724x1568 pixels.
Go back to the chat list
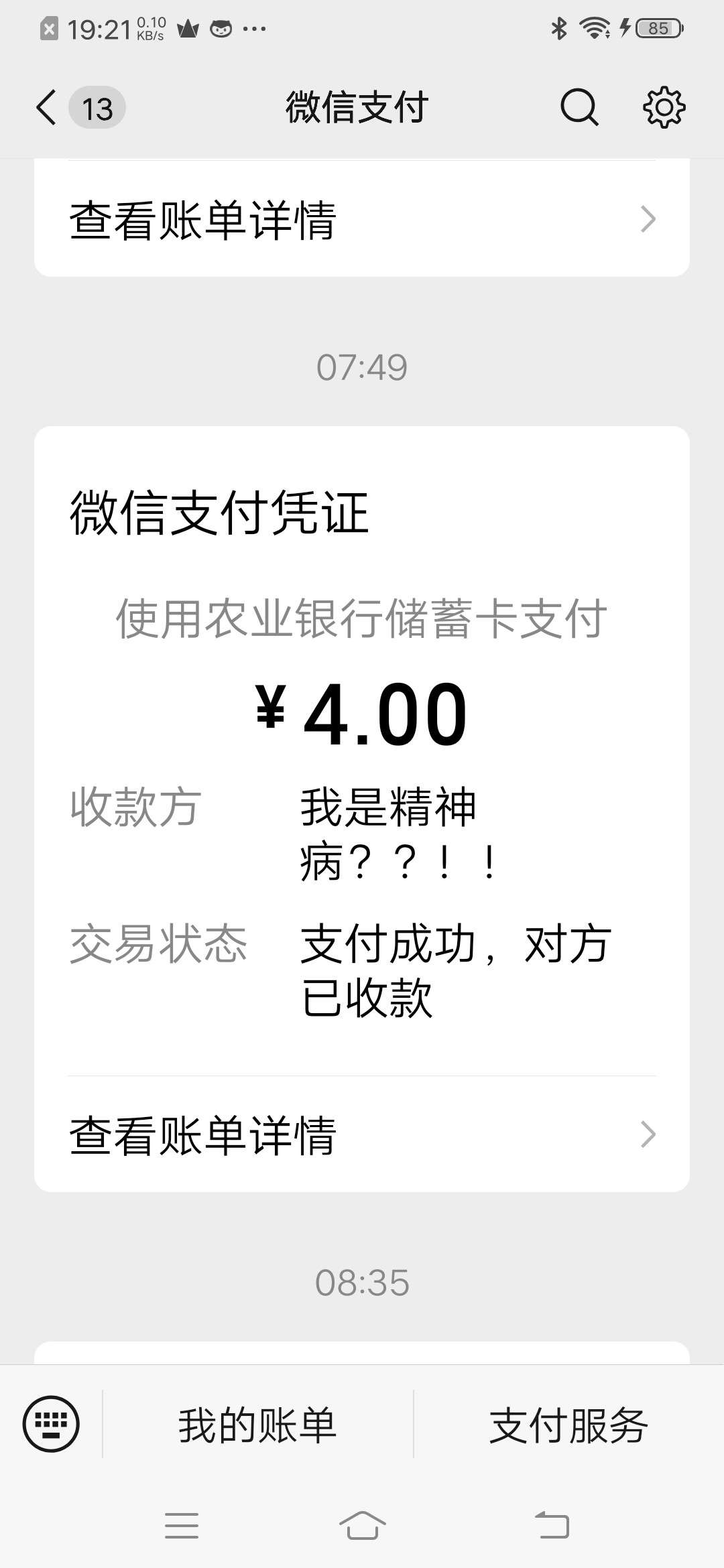(47, 107)
